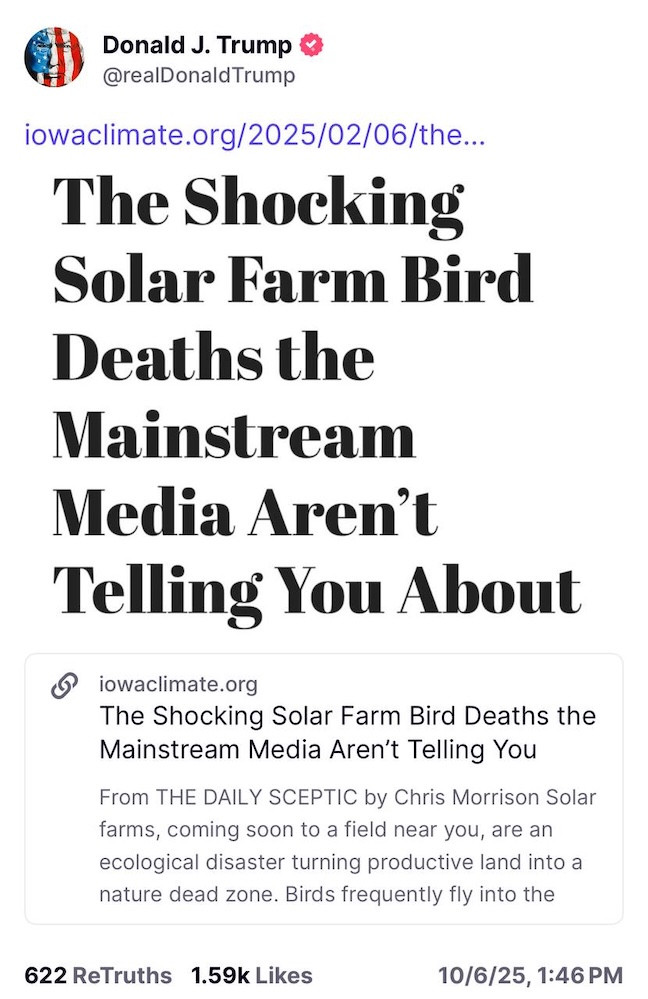The height and width of the screenshot is (999, 648).
Task: Open the @realDonaldTrump account name
Action: (x=198, y=76)
